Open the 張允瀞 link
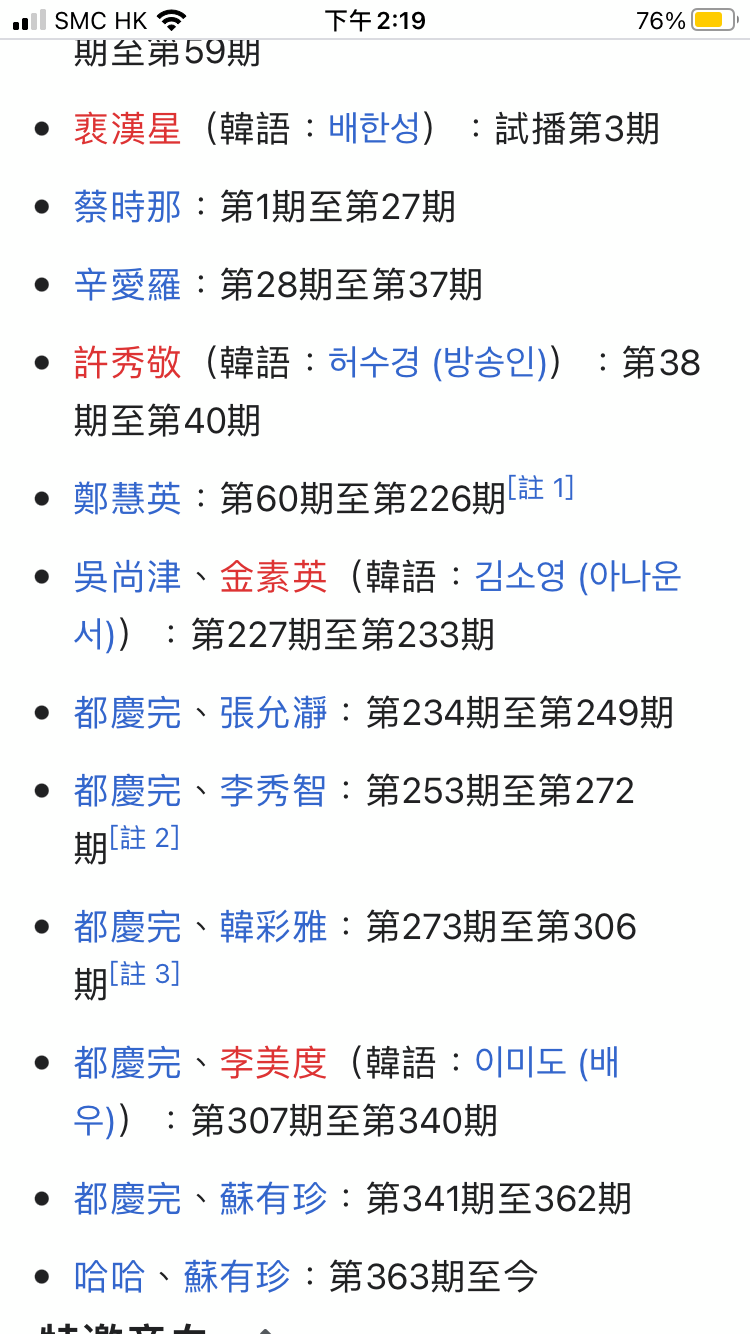Viewport: 750px width, 1334px height. click(274, 713)
